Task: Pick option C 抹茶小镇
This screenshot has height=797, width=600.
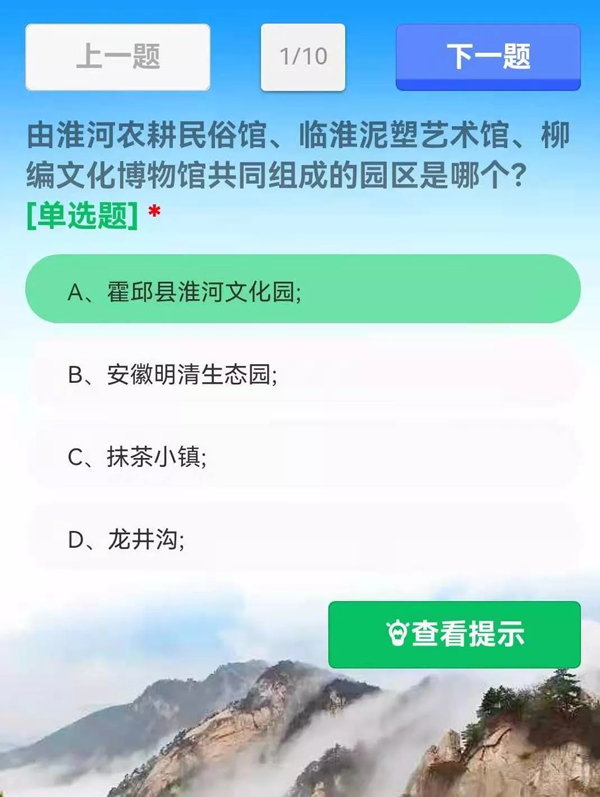Action: click(x=302, y=457)
